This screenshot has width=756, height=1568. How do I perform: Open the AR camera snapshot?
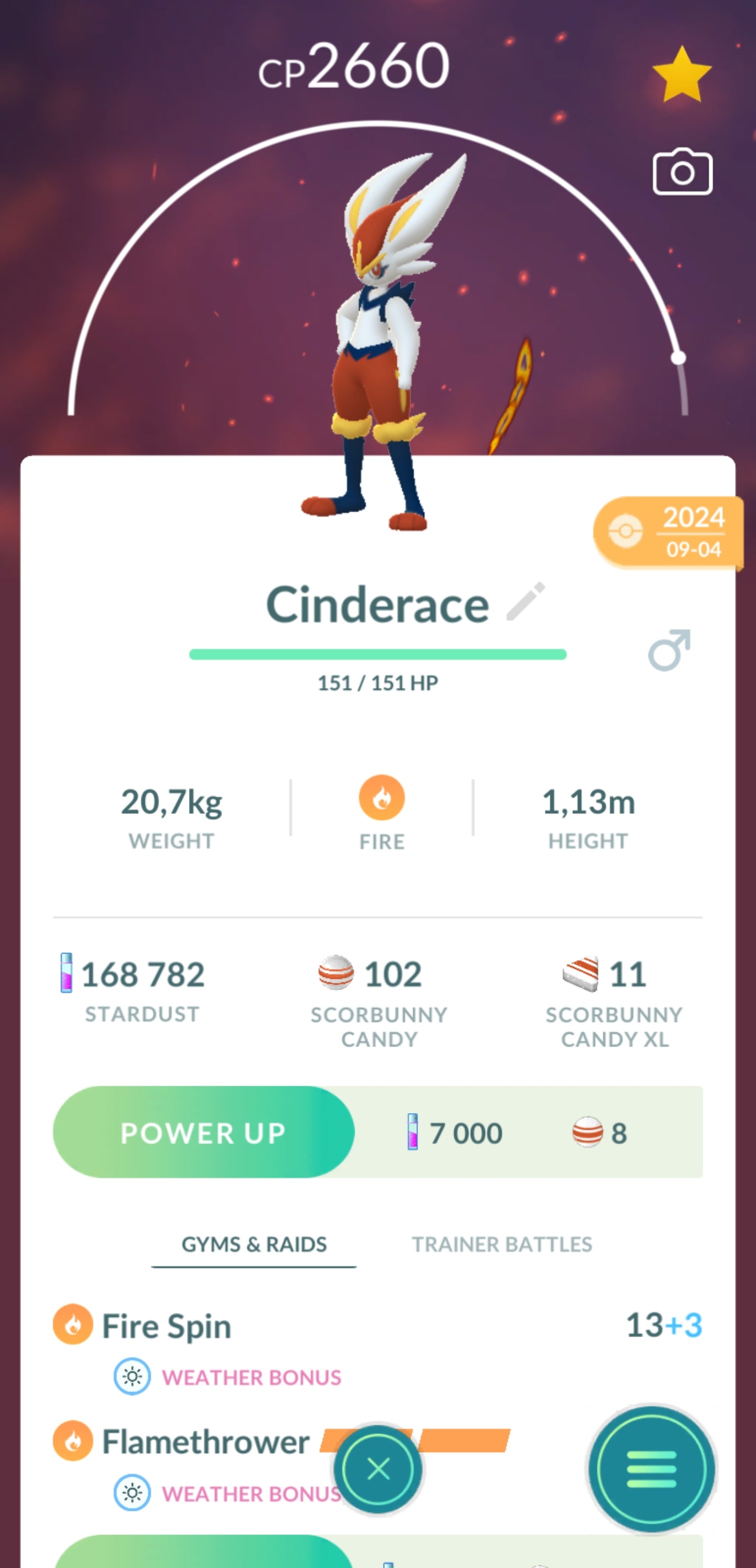tap(682, 173)
